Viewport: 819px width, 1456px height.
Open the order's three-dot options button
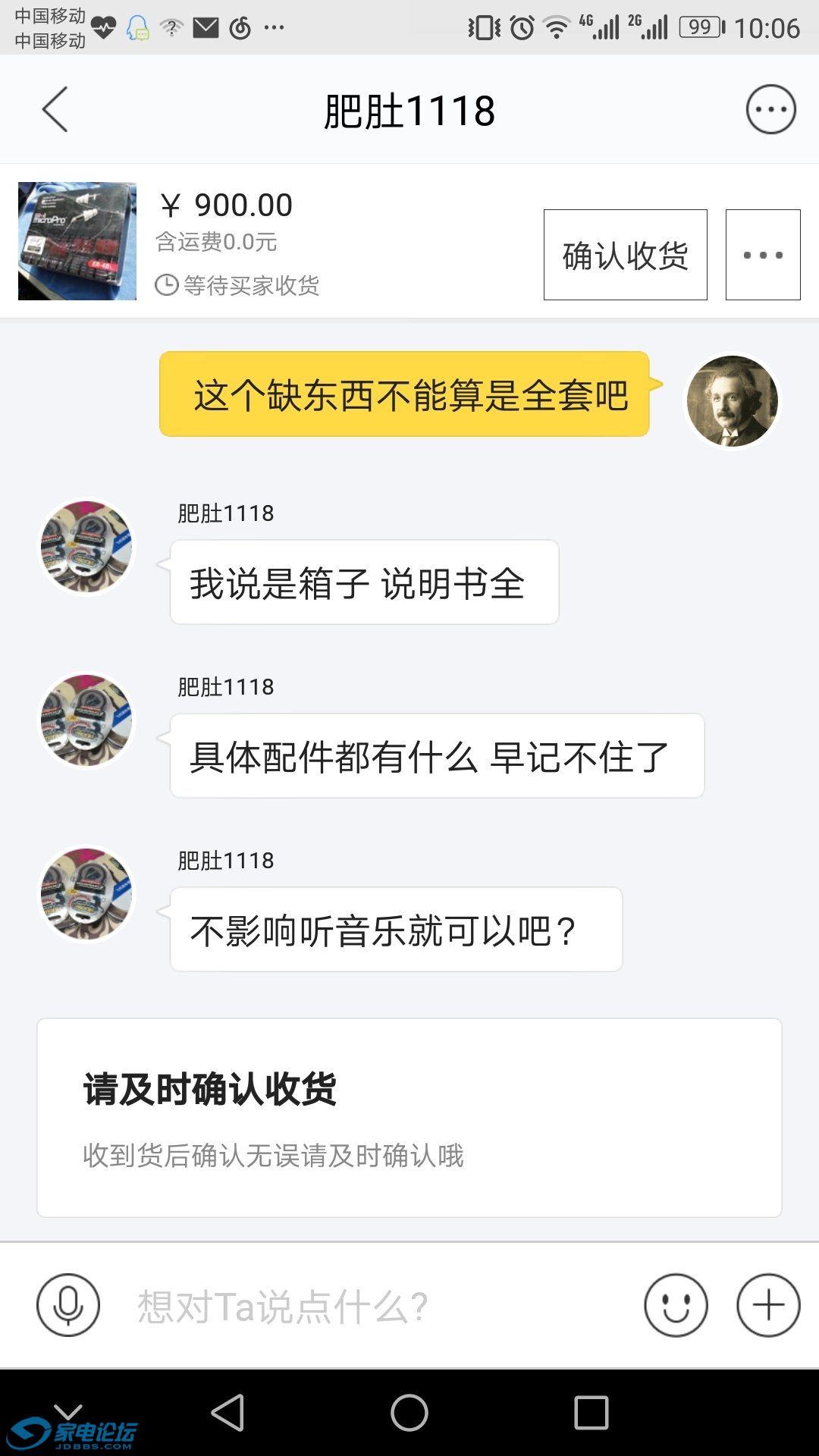(x=762, y=255)
